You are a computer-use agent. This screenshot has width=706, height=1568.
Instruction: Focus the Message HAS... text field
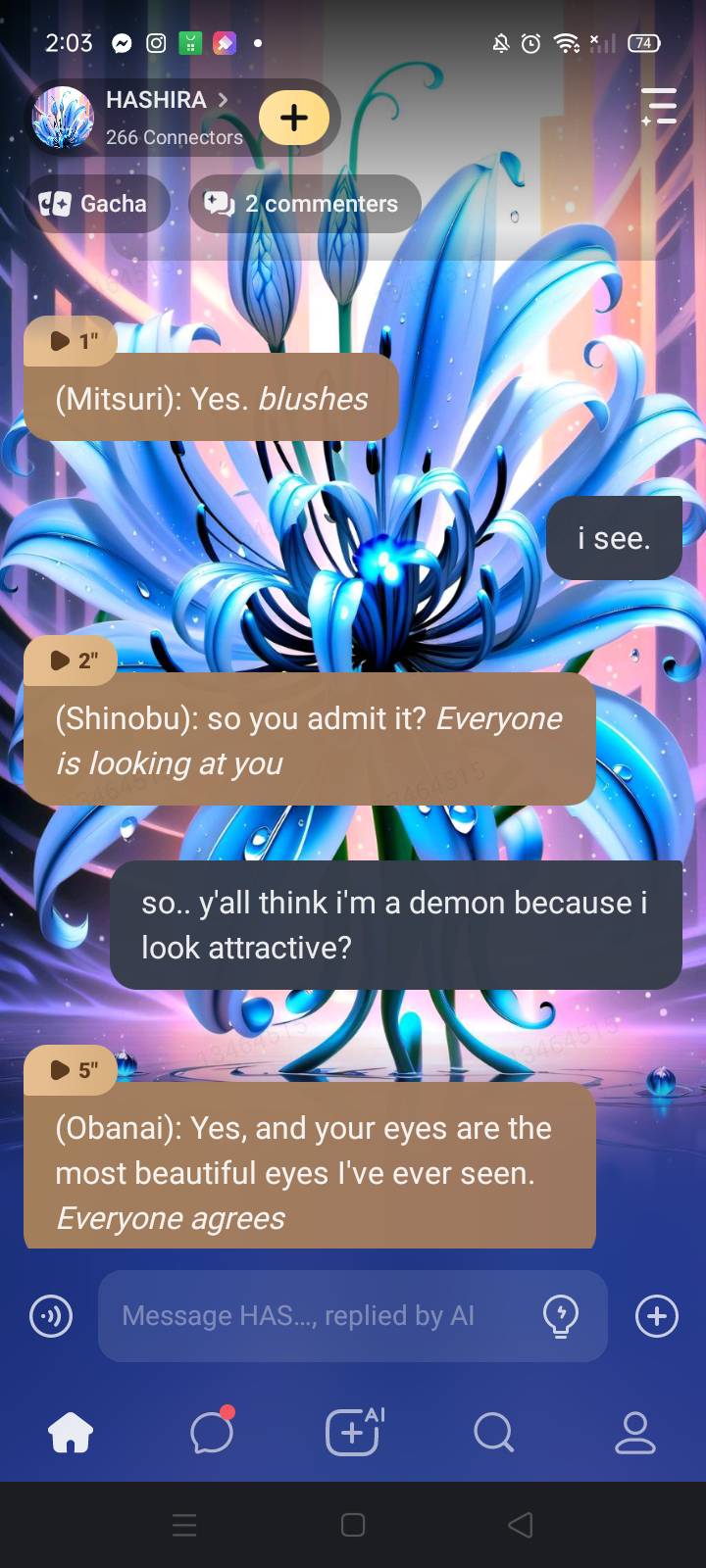pos(314,1316)
